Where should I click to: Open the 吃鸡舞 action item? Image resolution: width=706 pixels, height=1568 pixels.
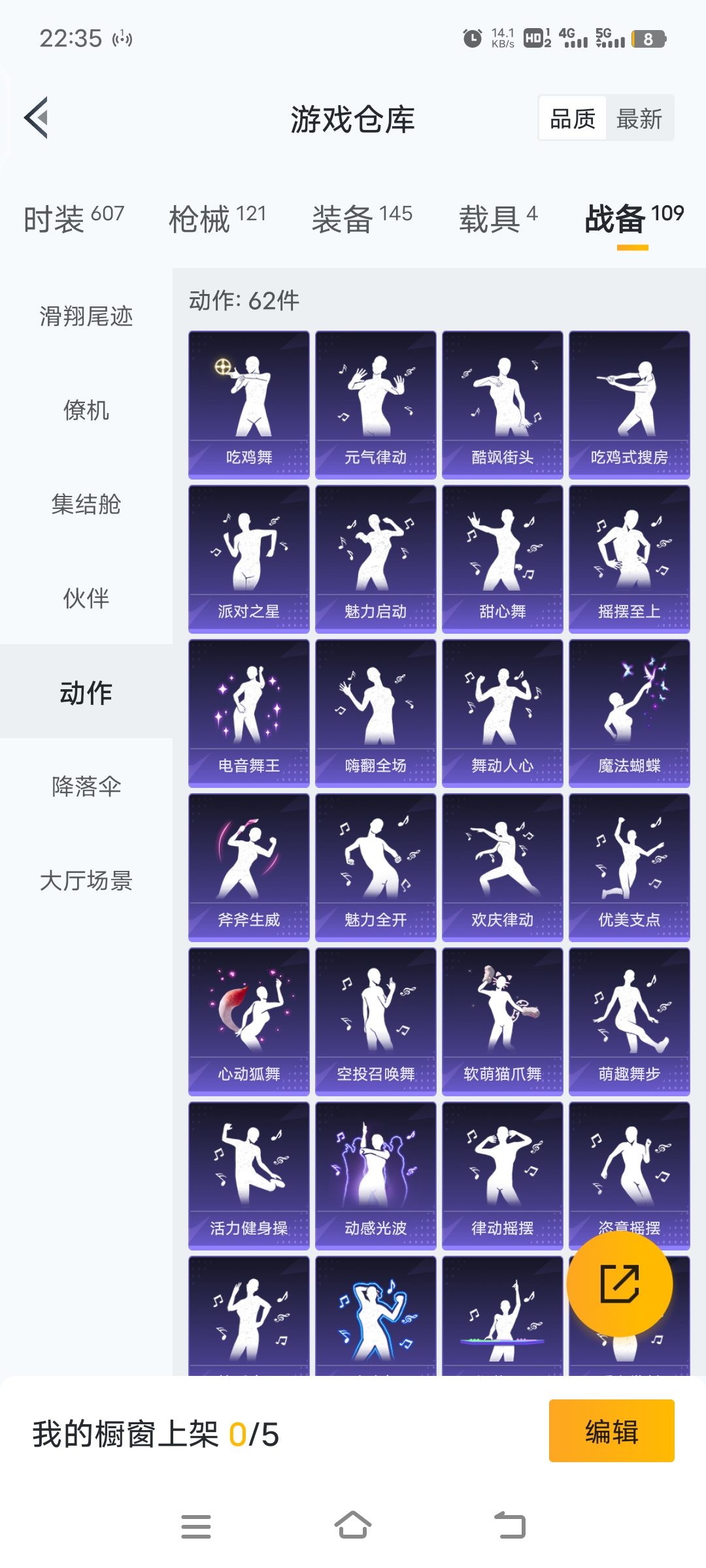(248, 405)
